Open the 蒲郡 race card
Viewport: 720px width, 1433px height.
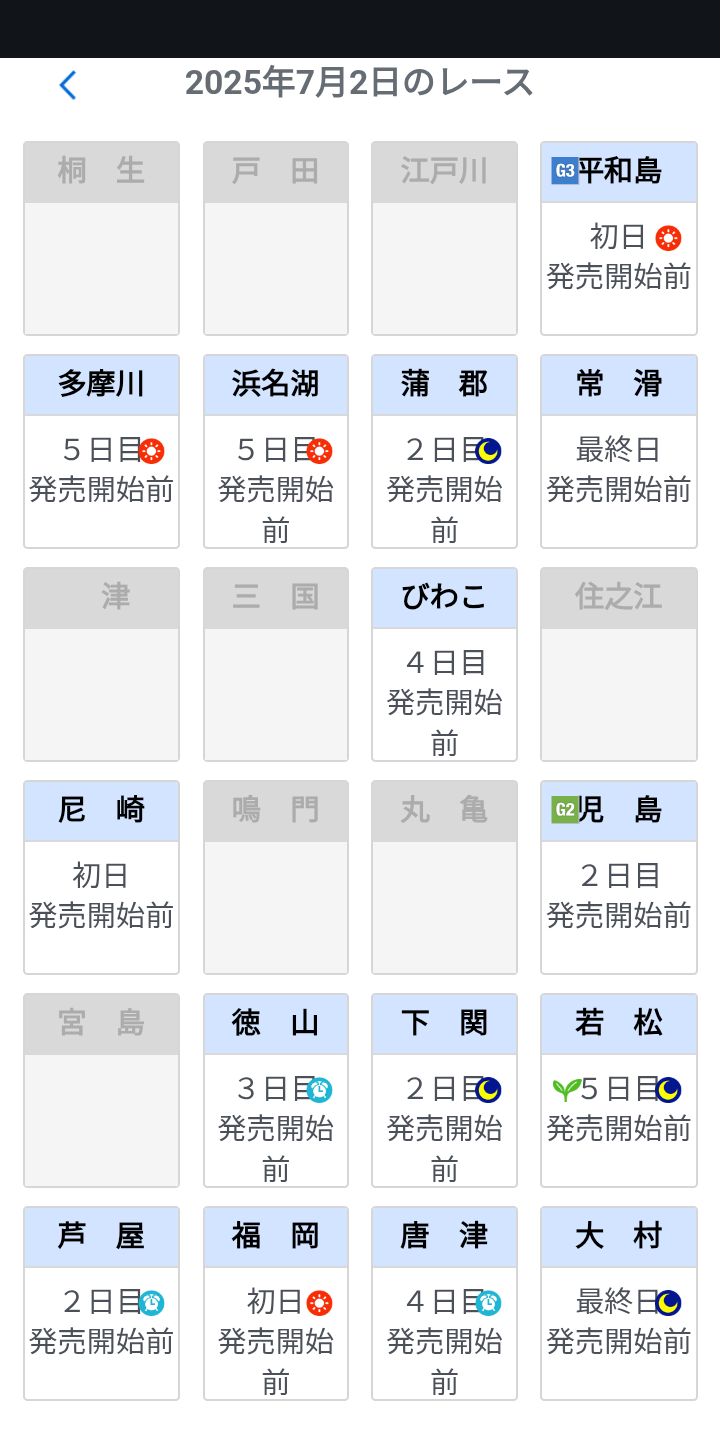point(444,452)
